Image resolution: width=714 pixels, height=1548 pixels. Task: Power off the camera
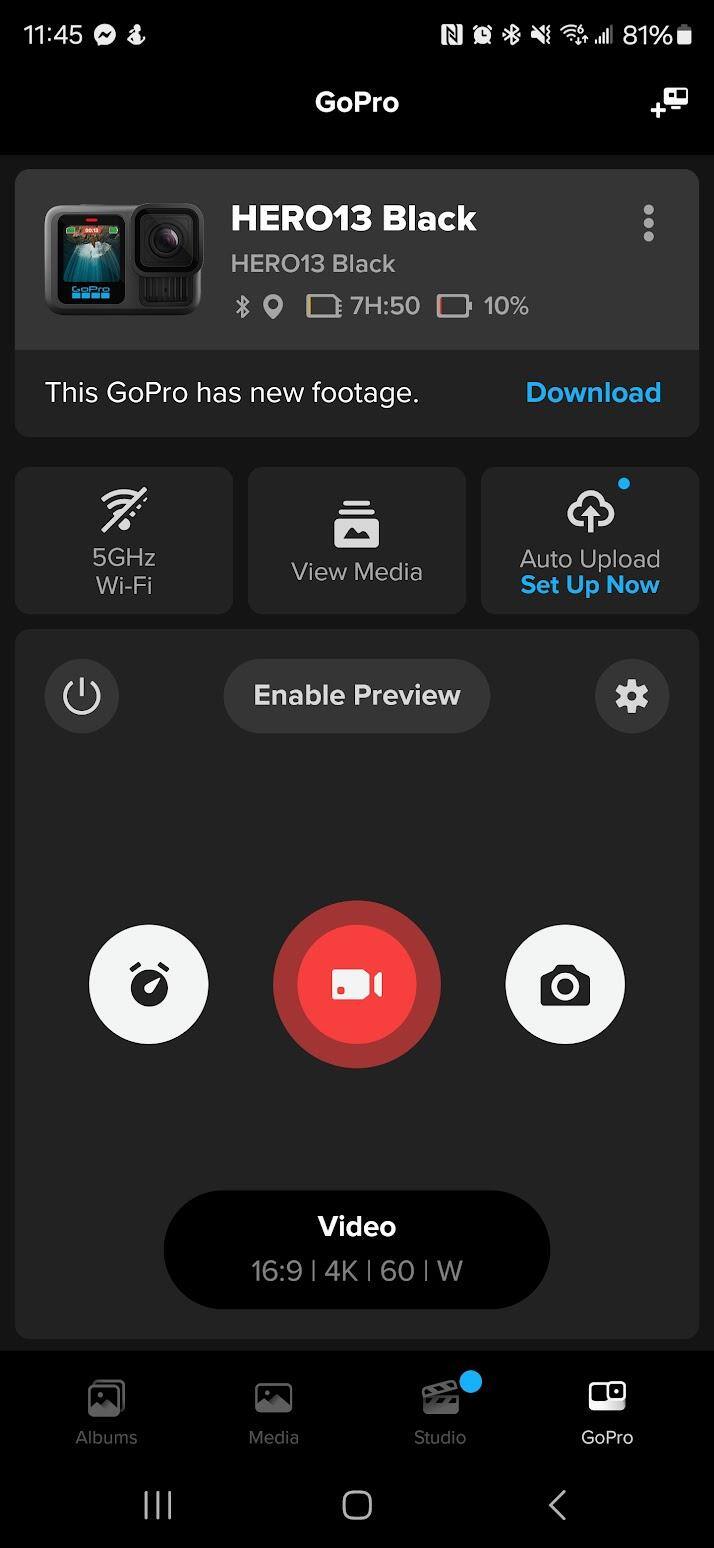81,695
